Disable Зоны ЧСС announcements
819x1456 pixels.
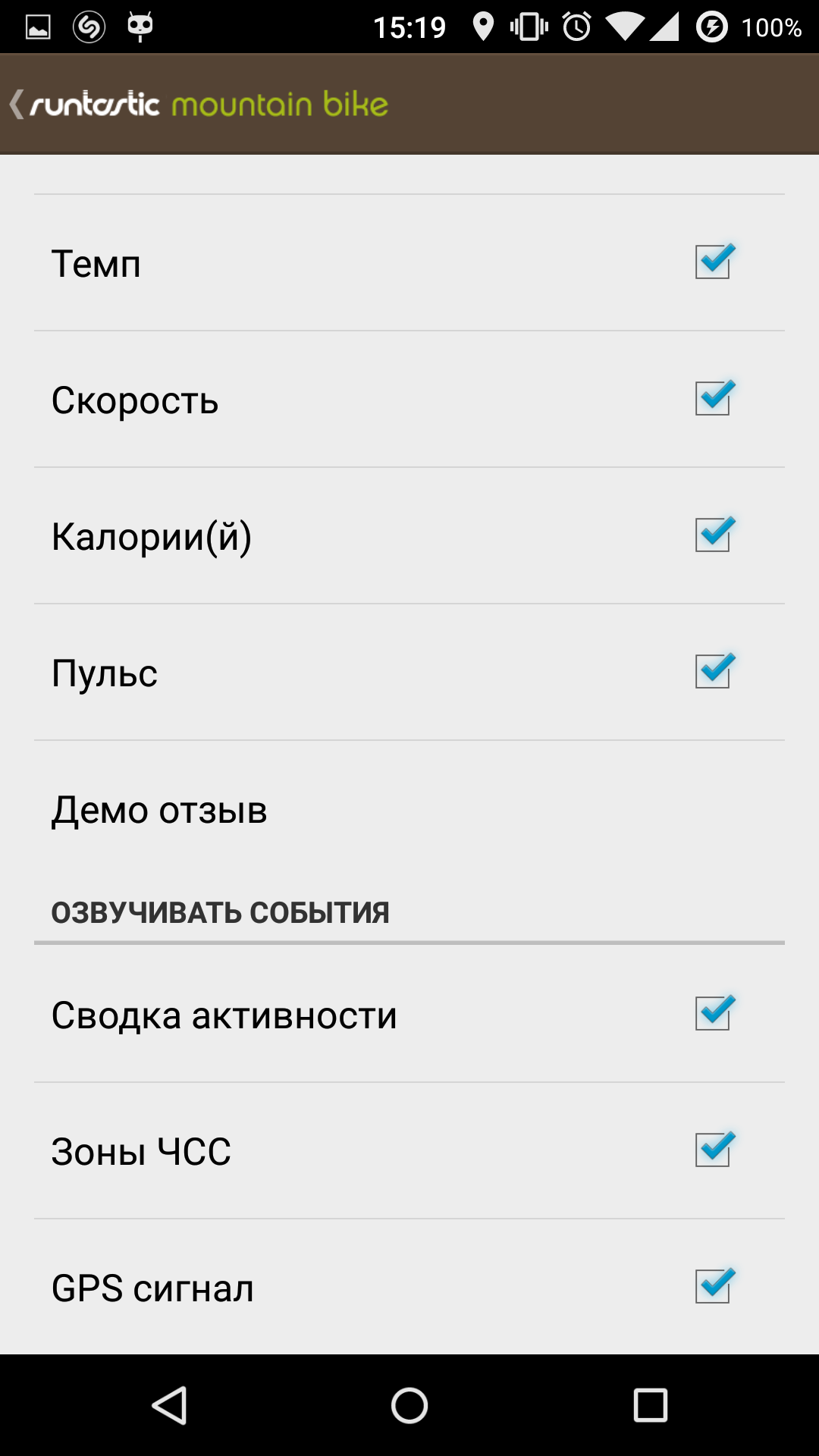coord(714,1150)
